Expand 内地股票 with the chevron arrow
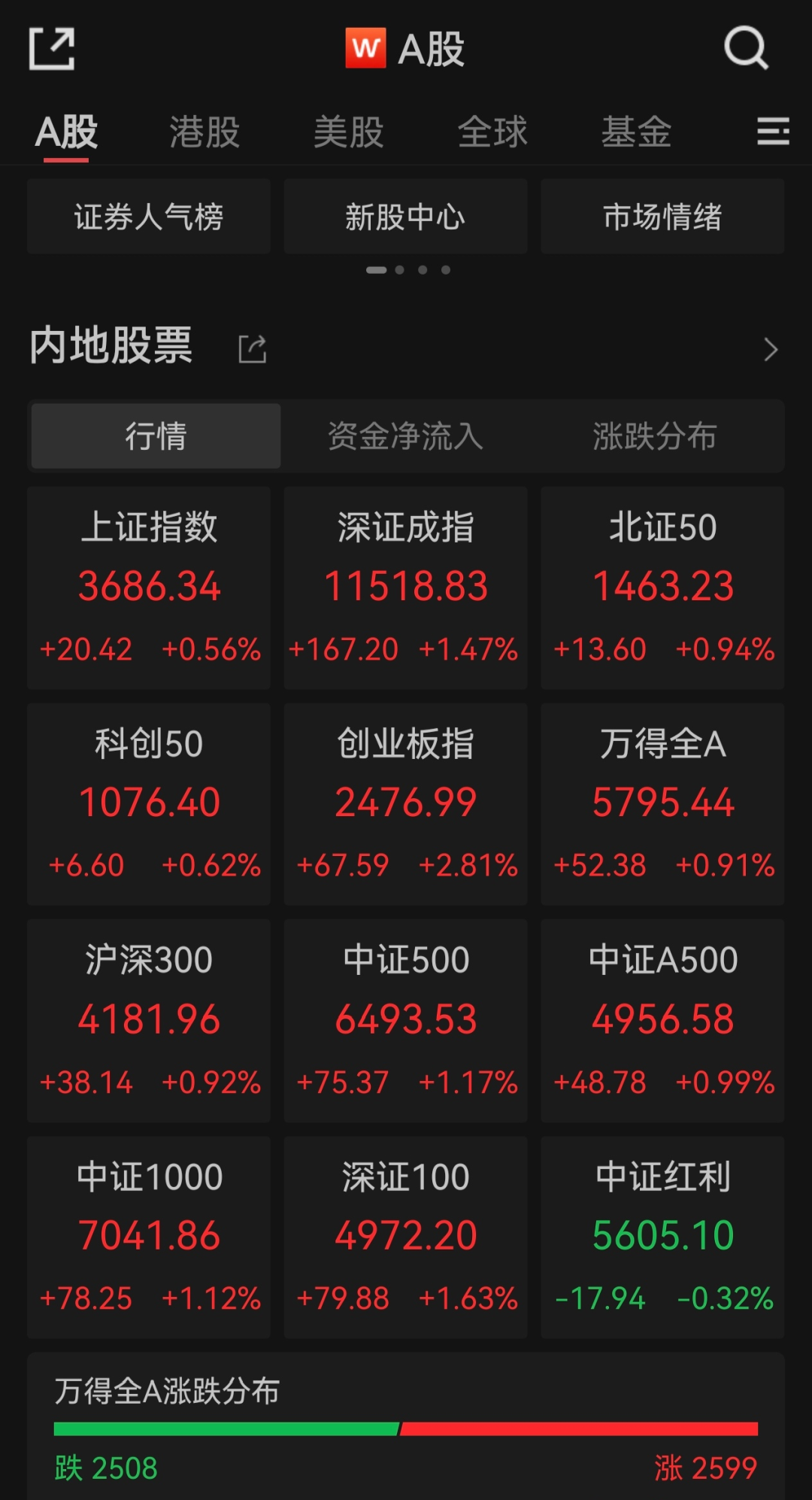 770,349
